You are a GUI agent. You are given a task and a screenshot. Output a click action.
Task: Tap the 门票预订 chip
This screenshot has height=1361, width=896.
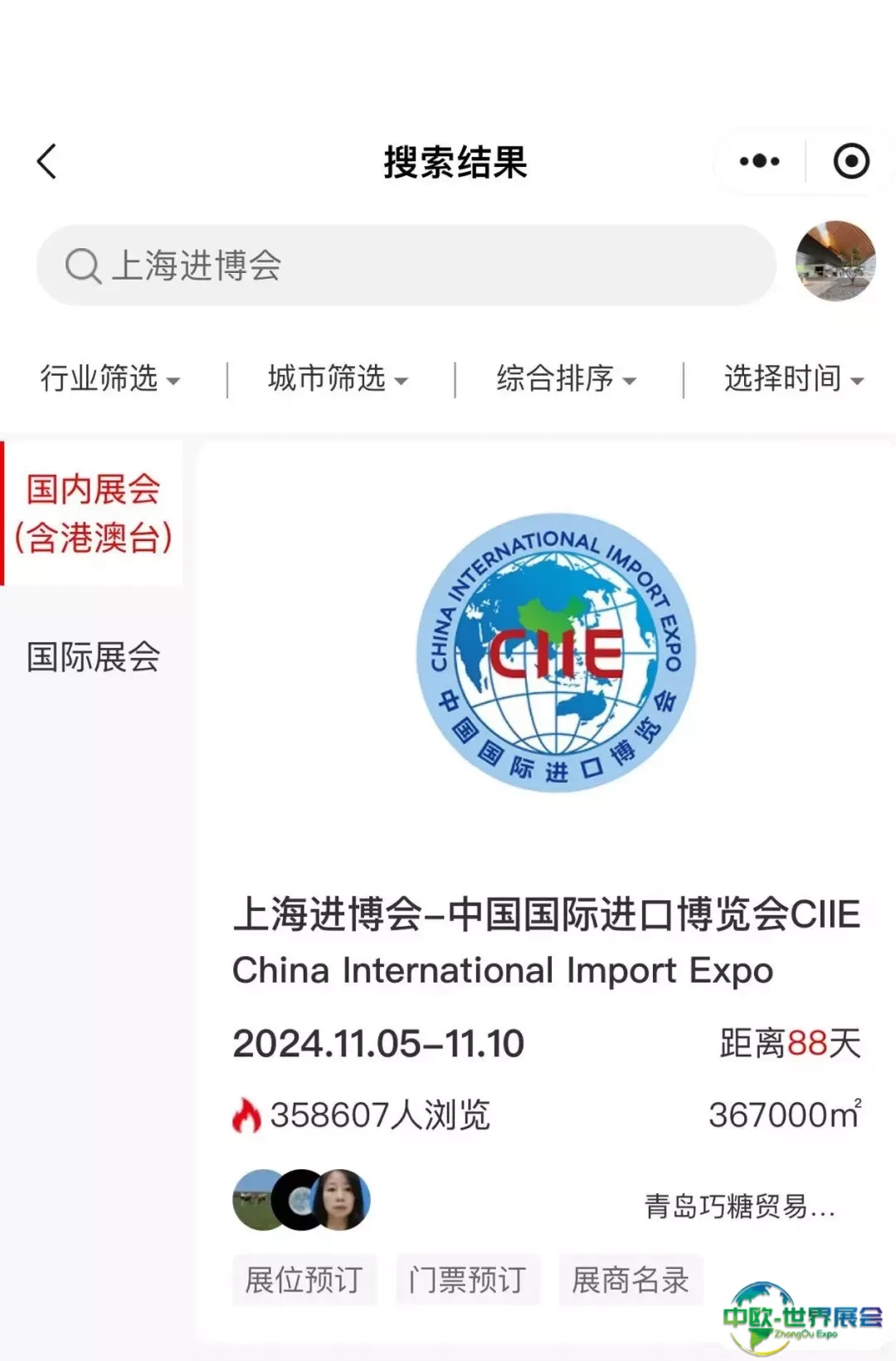(467, 1280)
